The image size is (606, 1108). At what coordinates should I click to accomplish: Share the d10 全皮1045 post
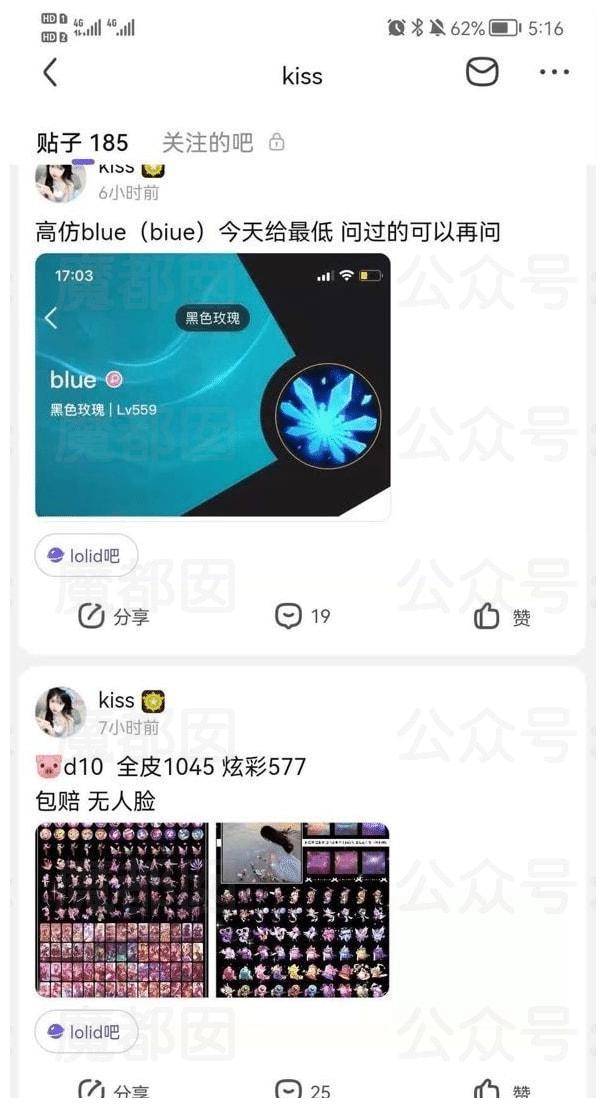[114, 1091]
